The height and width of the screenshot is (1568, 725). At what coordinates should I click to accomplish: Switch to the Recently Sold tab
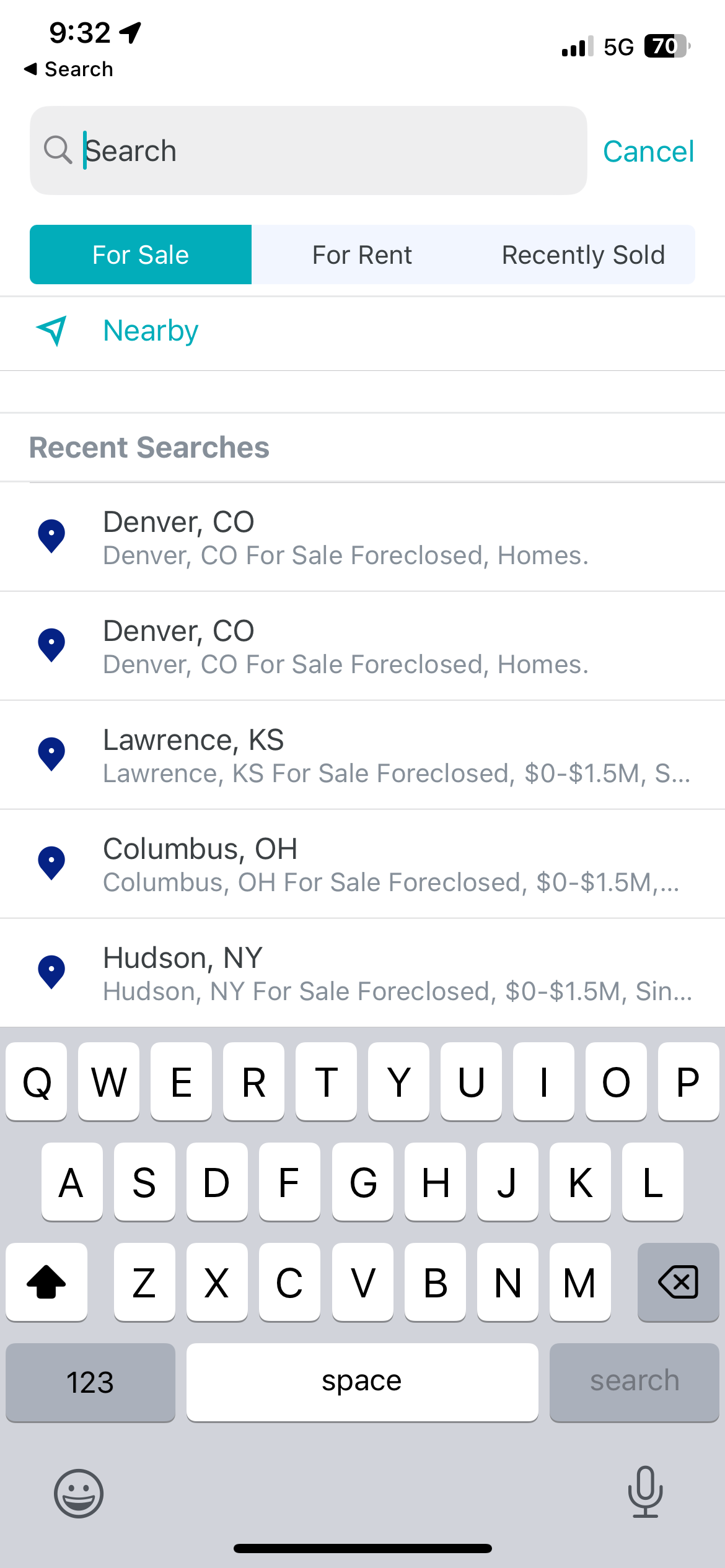pos(583,255)
